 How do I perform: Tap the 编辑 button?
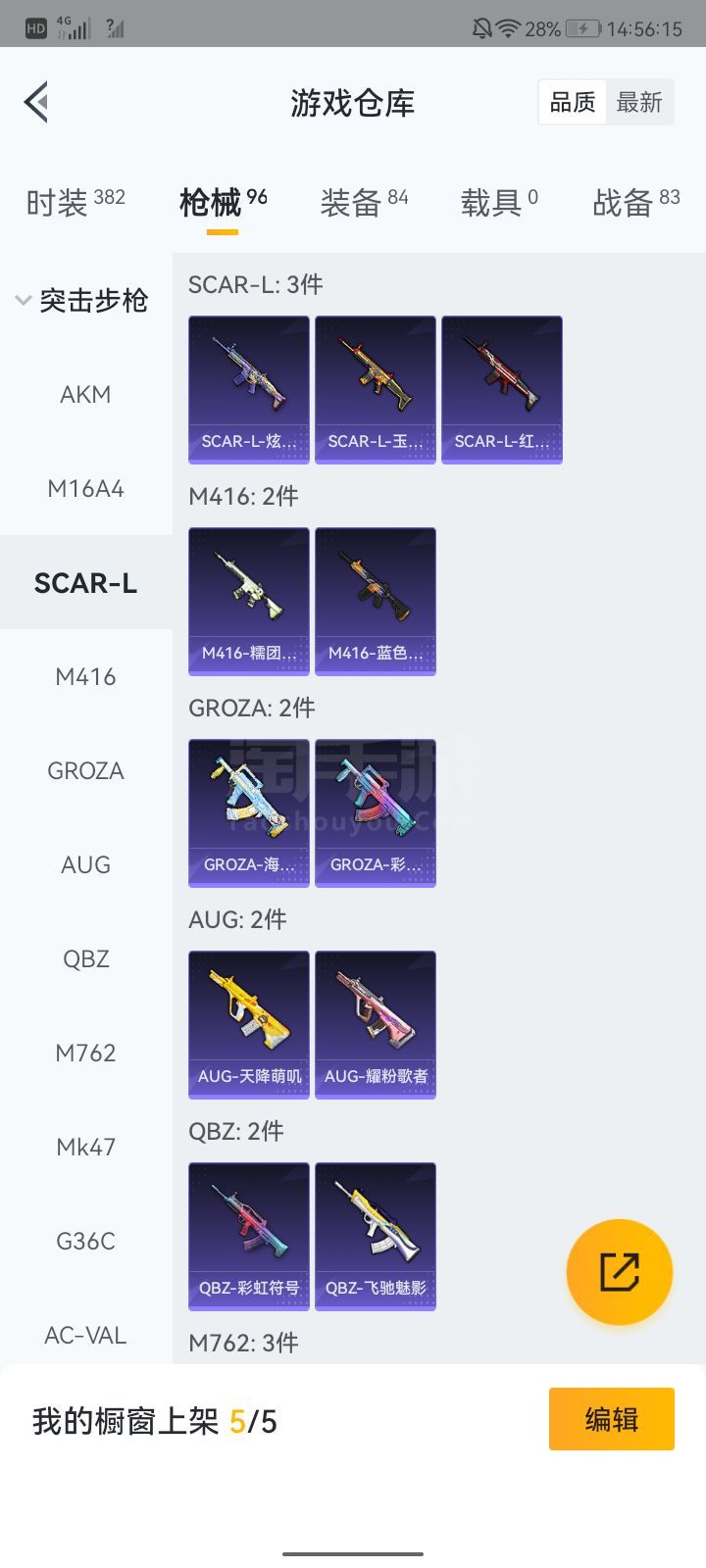tap(611, 1419)
